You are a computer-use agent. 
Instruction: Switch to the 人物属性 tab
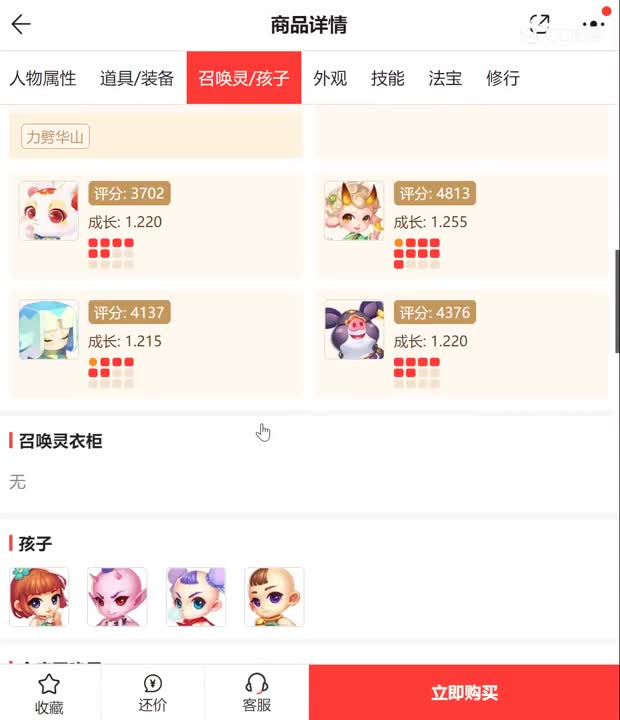coord(43,78)
